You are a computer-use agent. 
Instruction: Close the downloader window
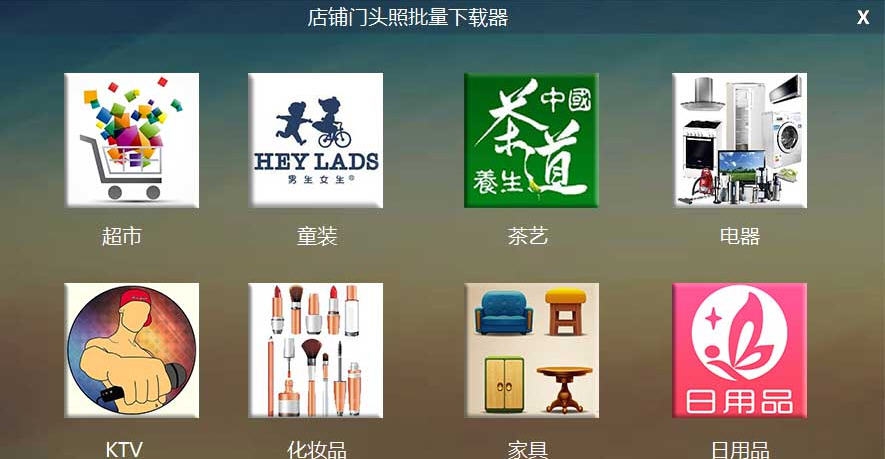coord(863,17)
